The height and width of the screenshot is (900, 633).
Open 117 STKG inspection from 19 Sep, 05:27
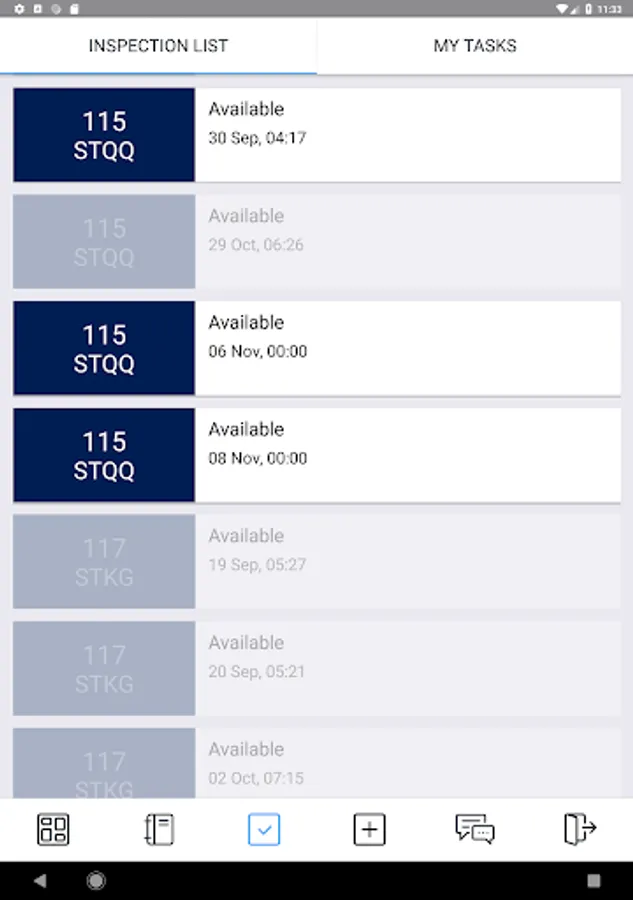pyautogui.click(x=316, y=562)
